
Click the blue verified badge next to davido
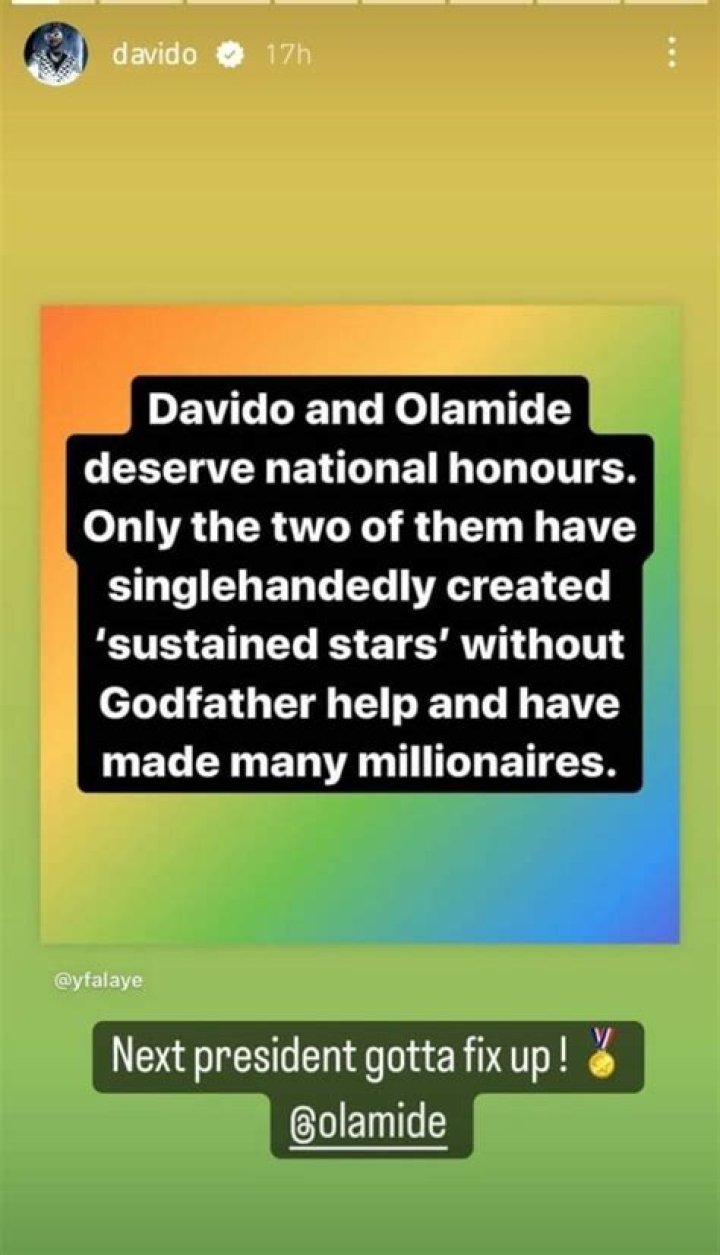tap(230, 57)
